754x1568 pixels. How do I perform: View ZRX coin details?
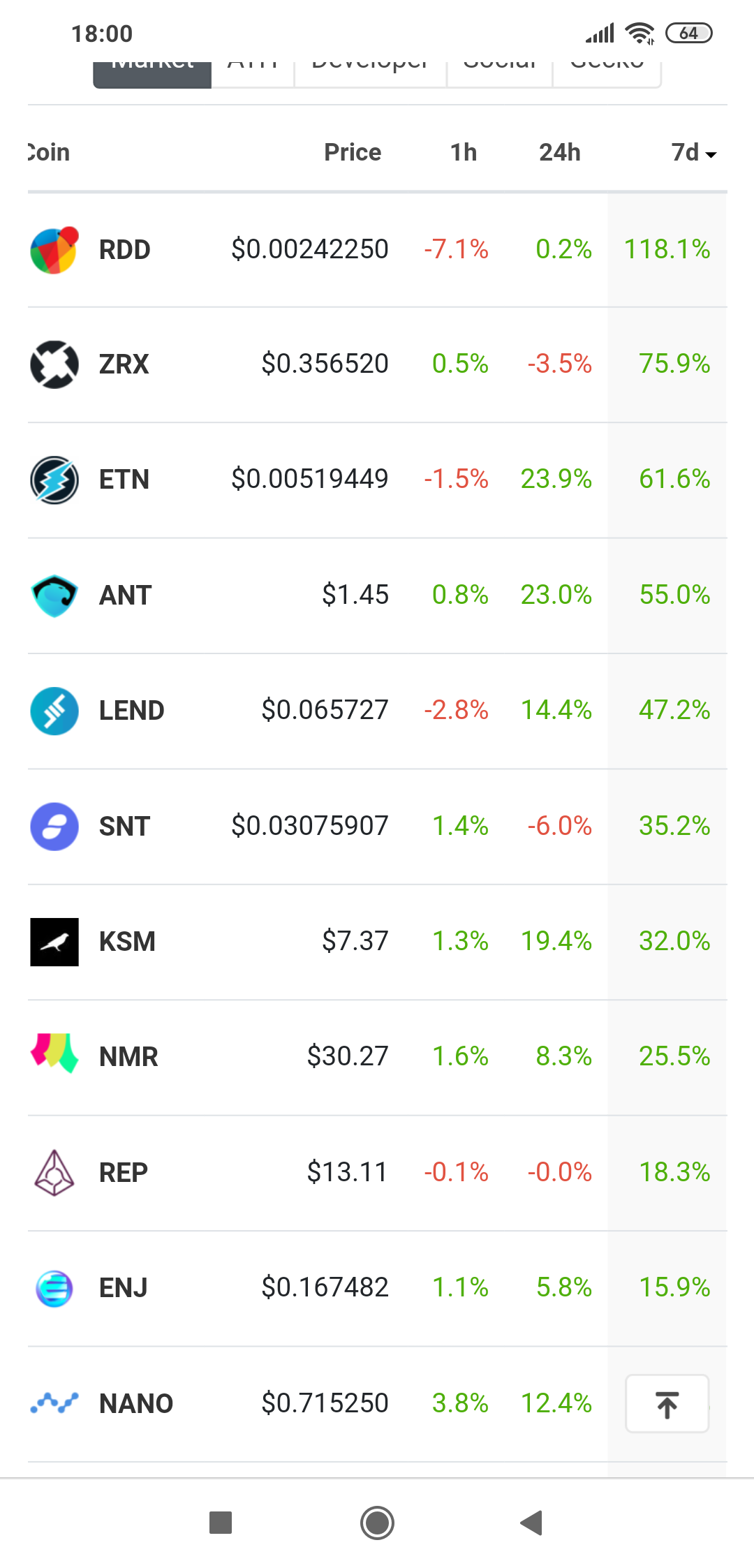124,364
